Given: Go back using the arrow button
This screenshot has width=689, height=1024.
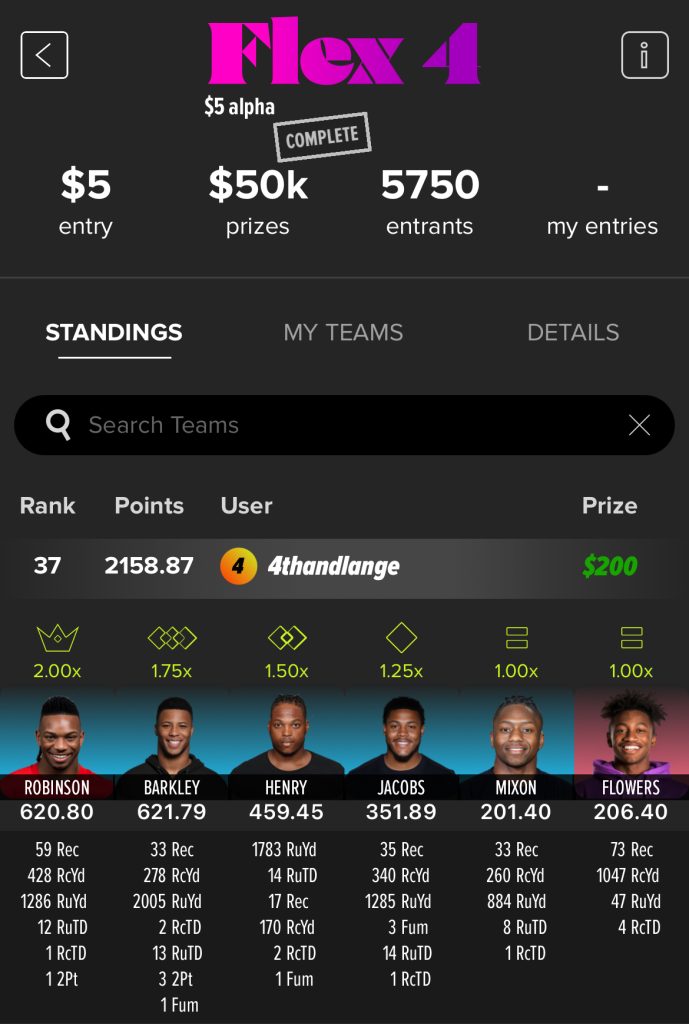Looking at the screenshot, I should pyautogui.click(x=44, y=55).
